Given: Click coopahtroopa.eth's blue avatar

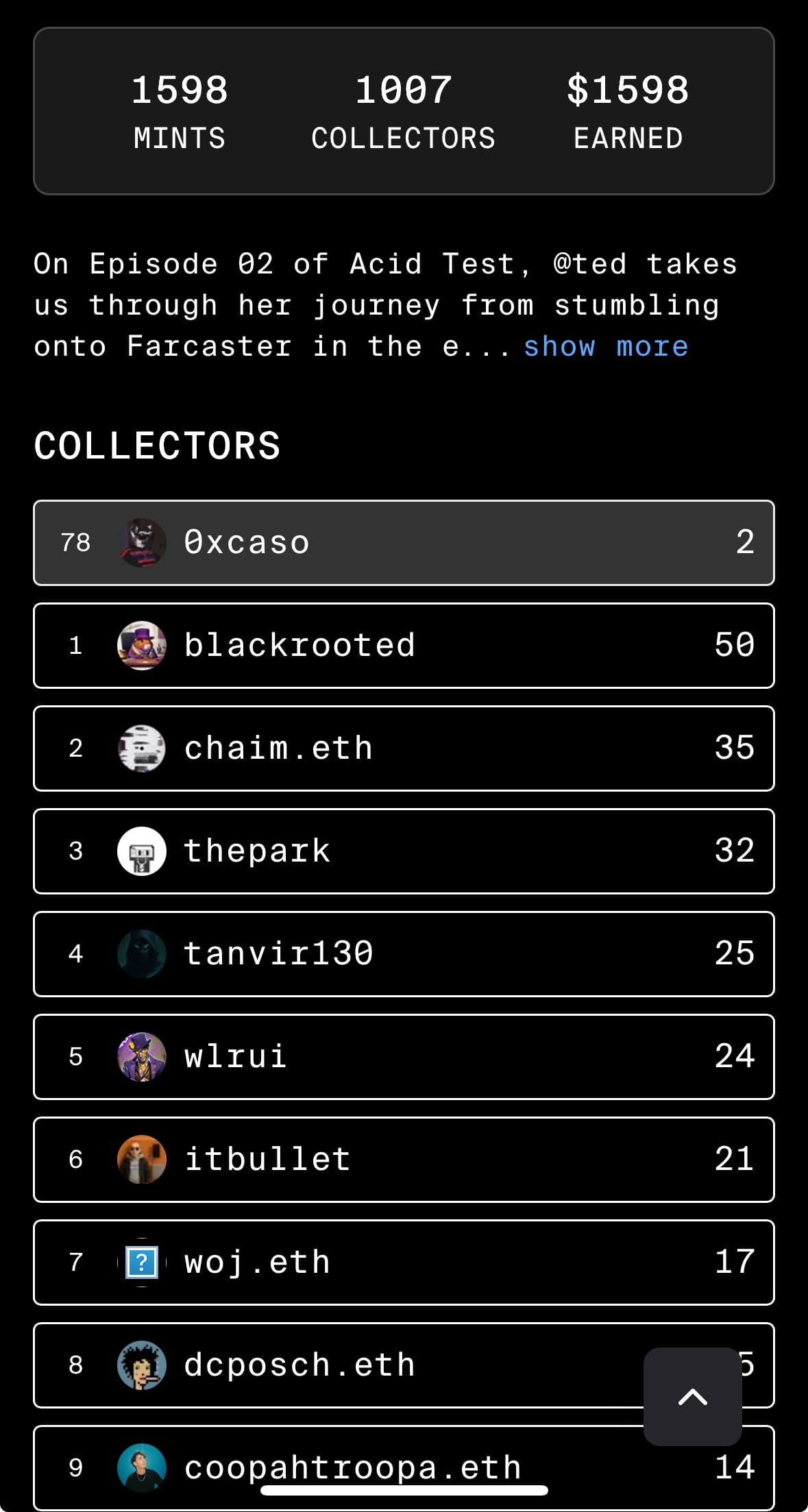Looking at the screenshot, I should [142, 1467].
